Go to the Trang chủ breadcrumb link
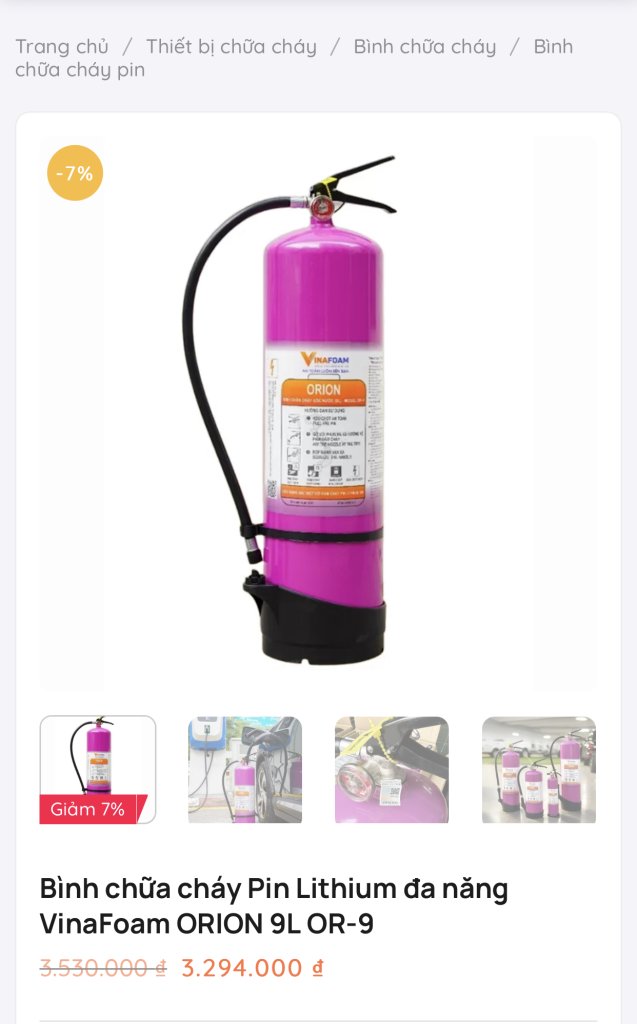The height and width of the screenshot is (1024, 637). click(x=62, y=46)
